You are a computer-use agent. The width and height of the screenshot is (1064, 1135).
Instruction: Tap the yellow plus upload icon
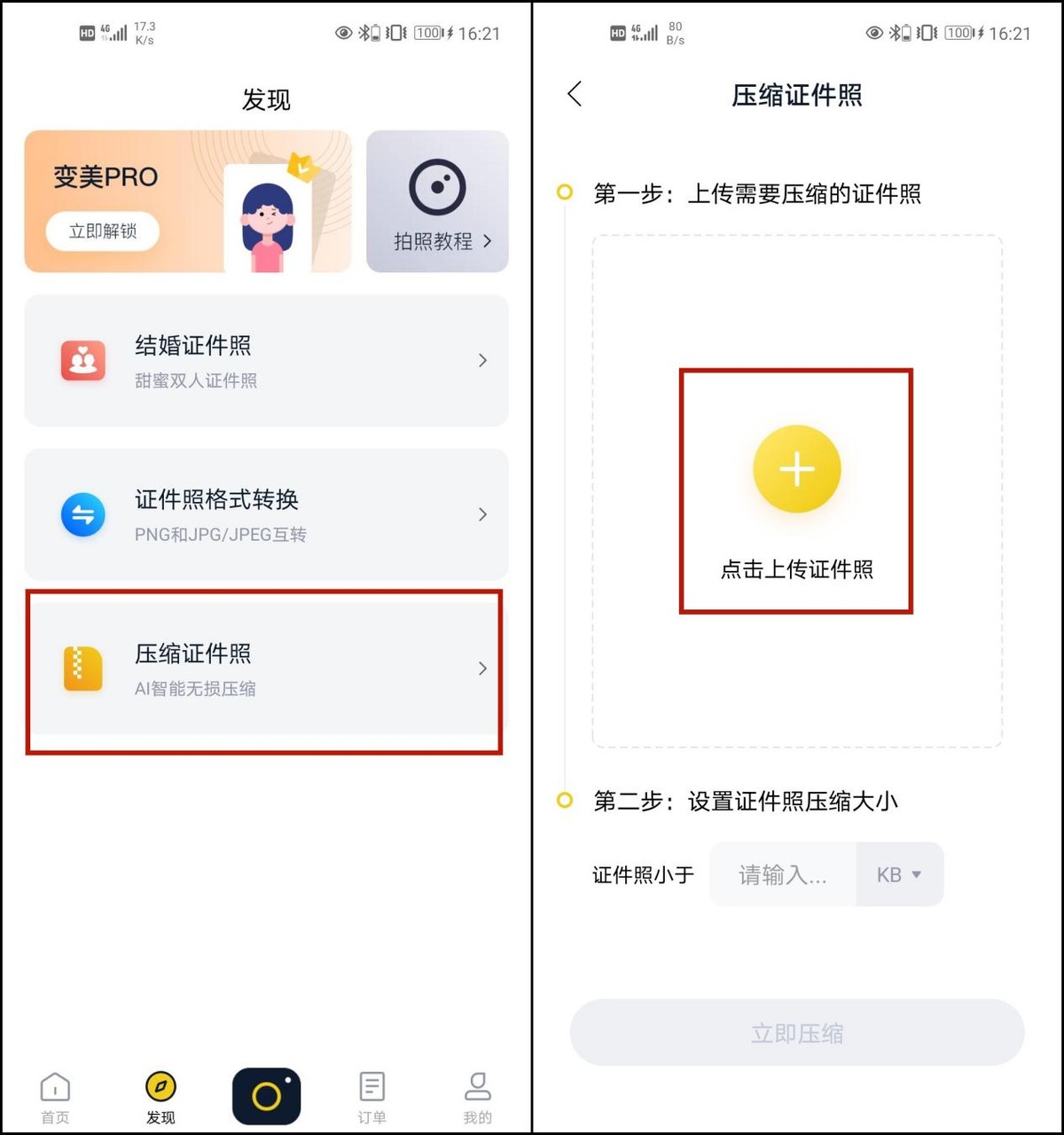coord(796,468)
